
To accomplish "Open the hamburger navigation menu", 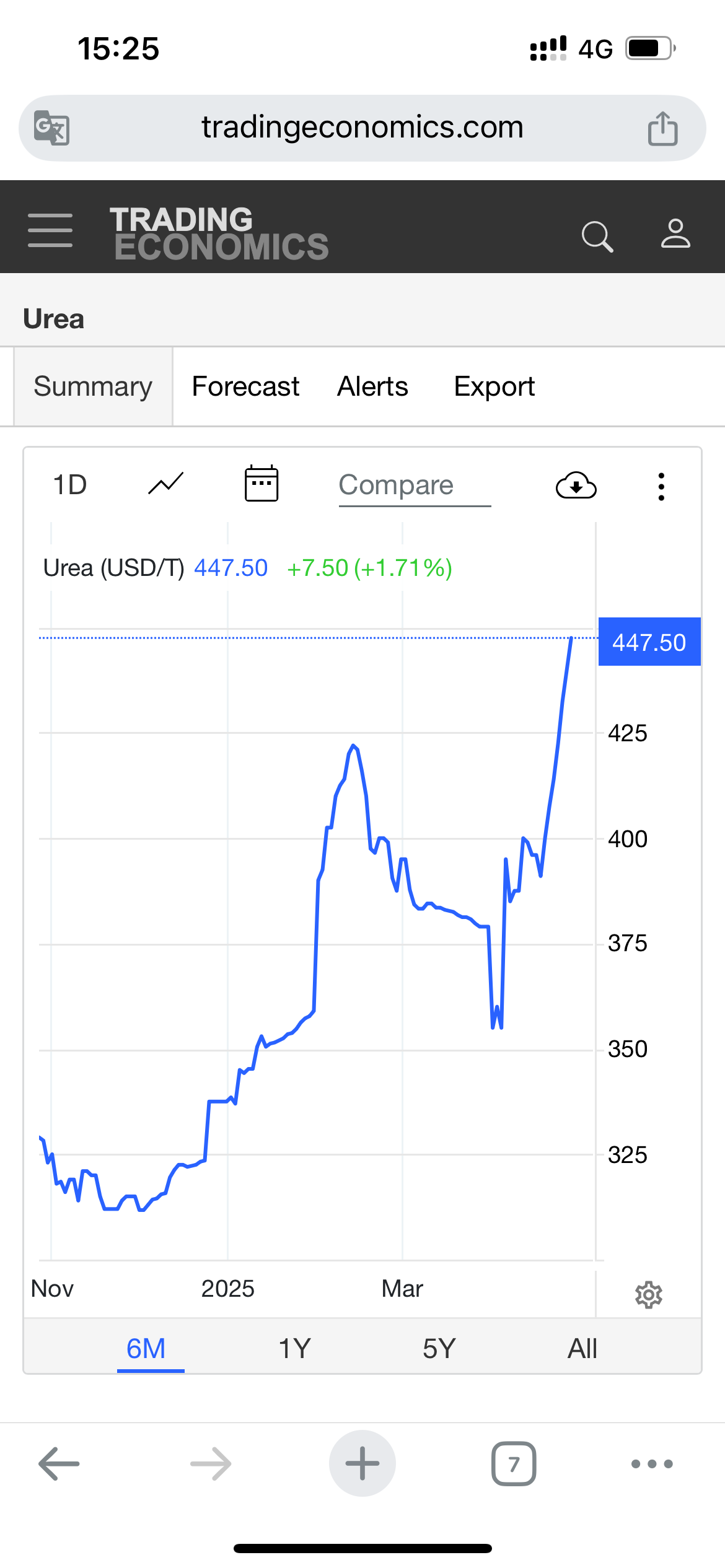I will [x=50, y=230].
